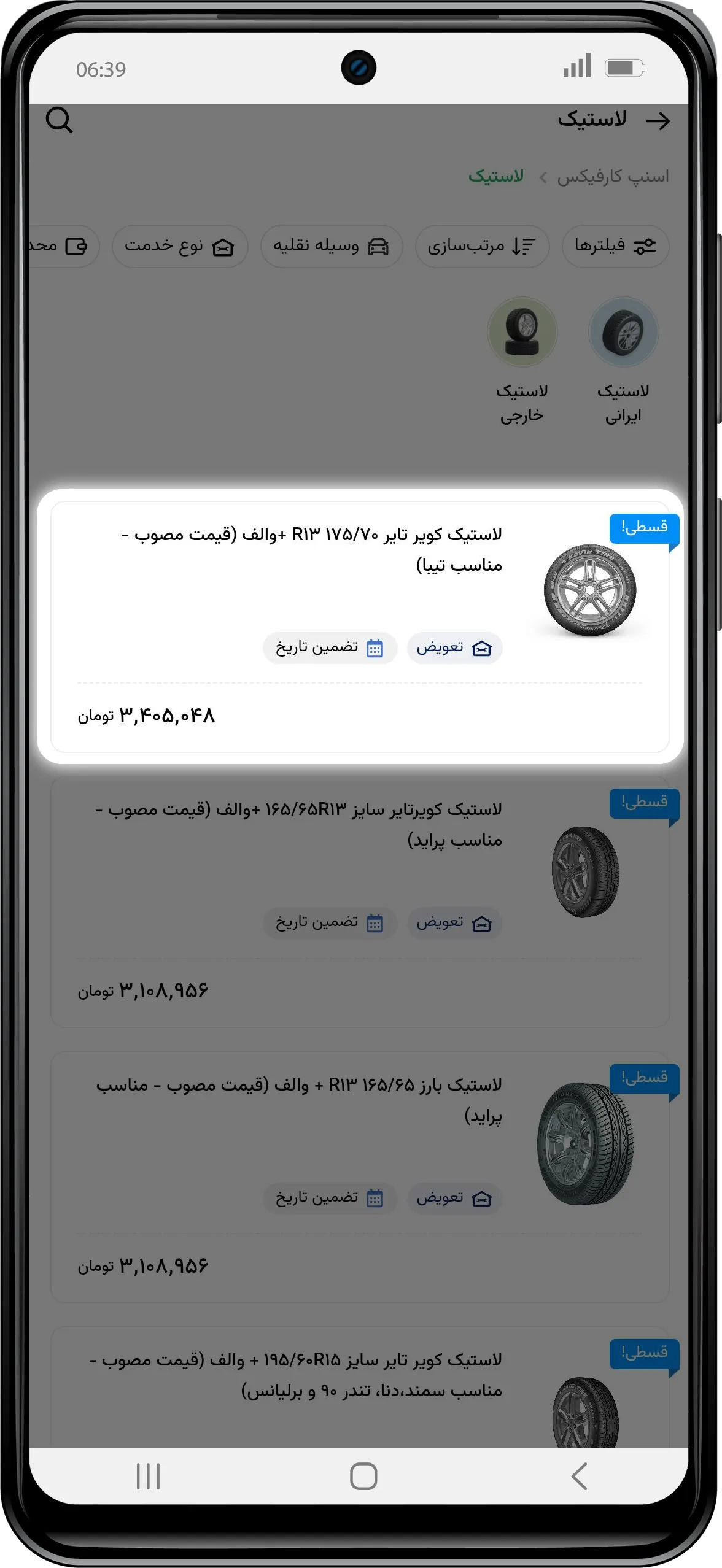722x1568 pixels.
Task: Select the نوع خدمت chip
Action: [180, 246]
